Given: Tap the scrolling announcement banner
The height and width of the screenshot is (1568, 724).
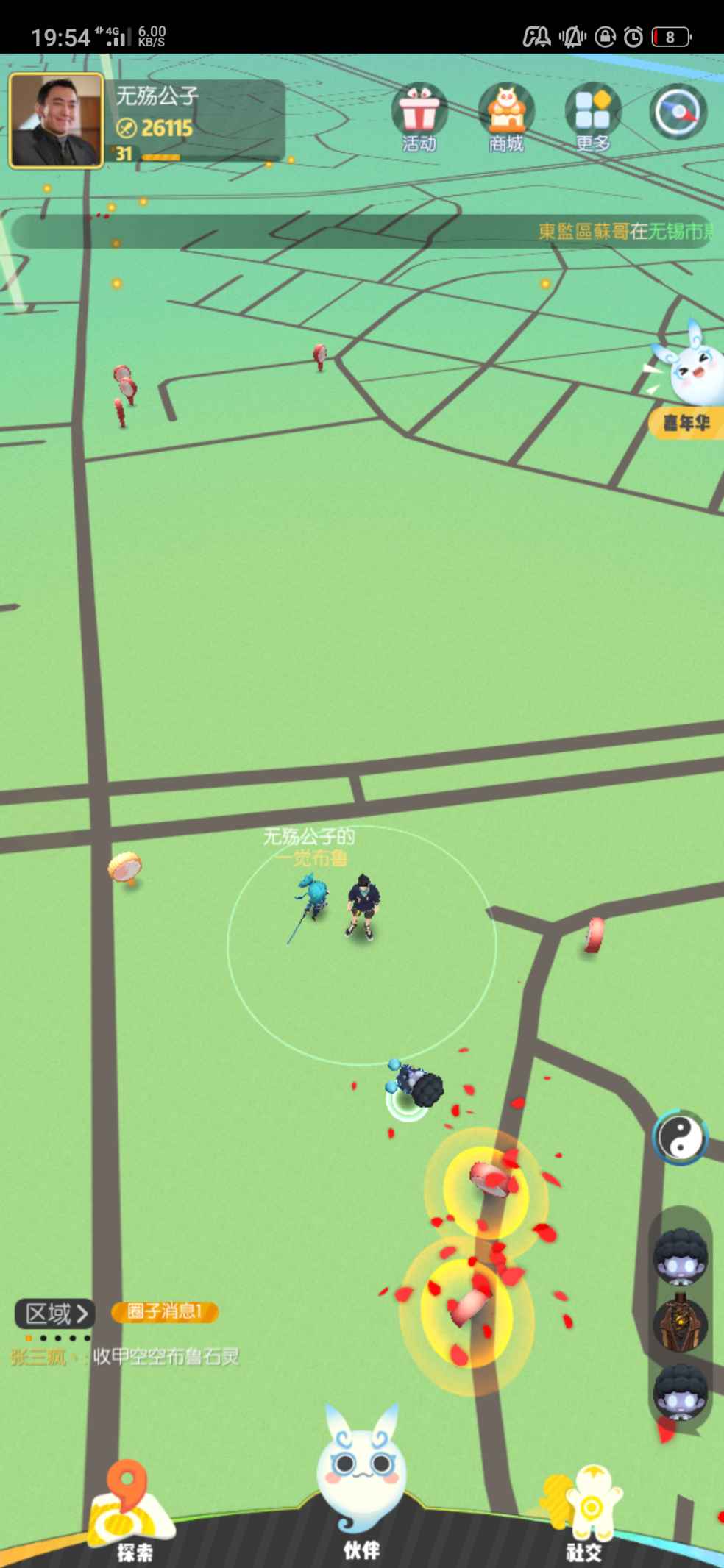Looking at the screenshot, I should coord(361,232).
